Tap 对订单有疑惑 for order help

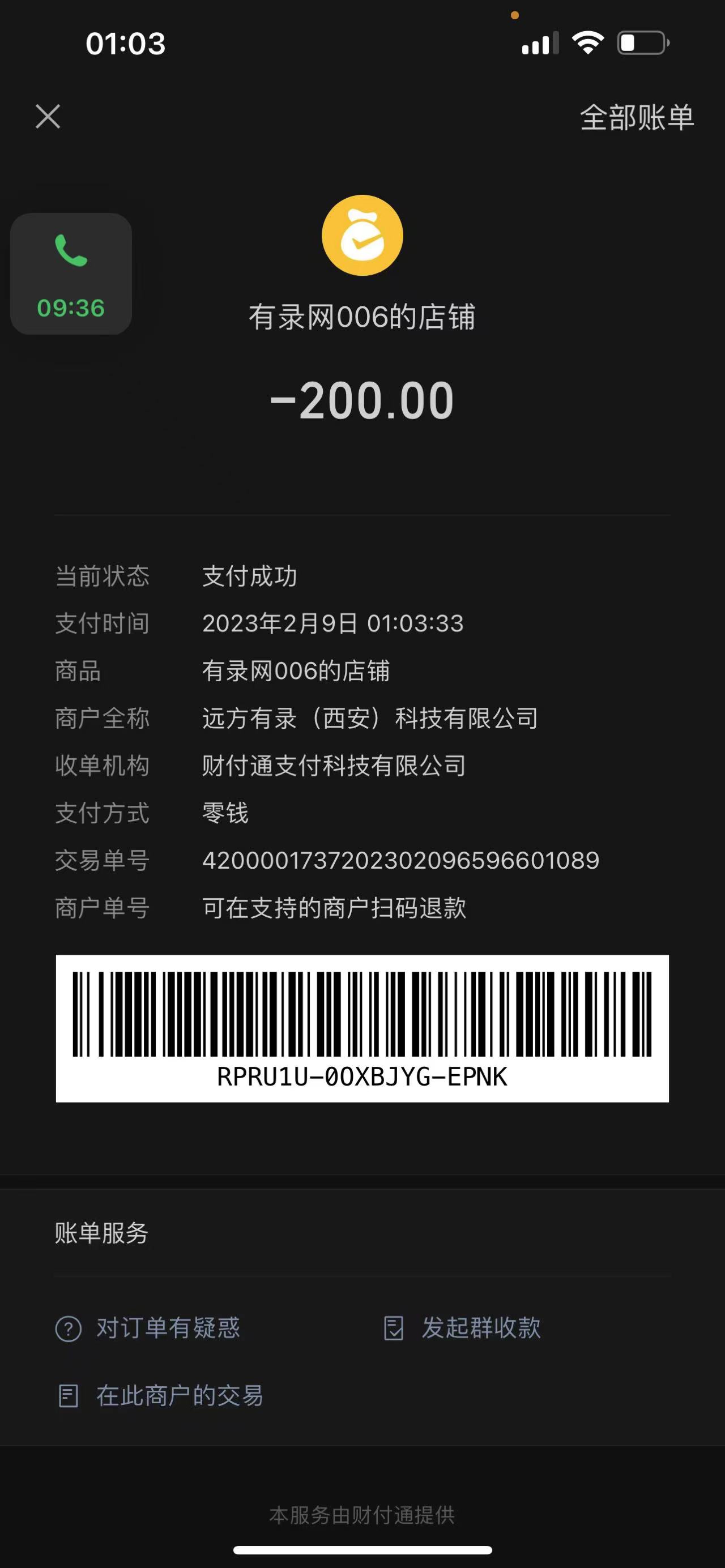[x=148, y=1327]
